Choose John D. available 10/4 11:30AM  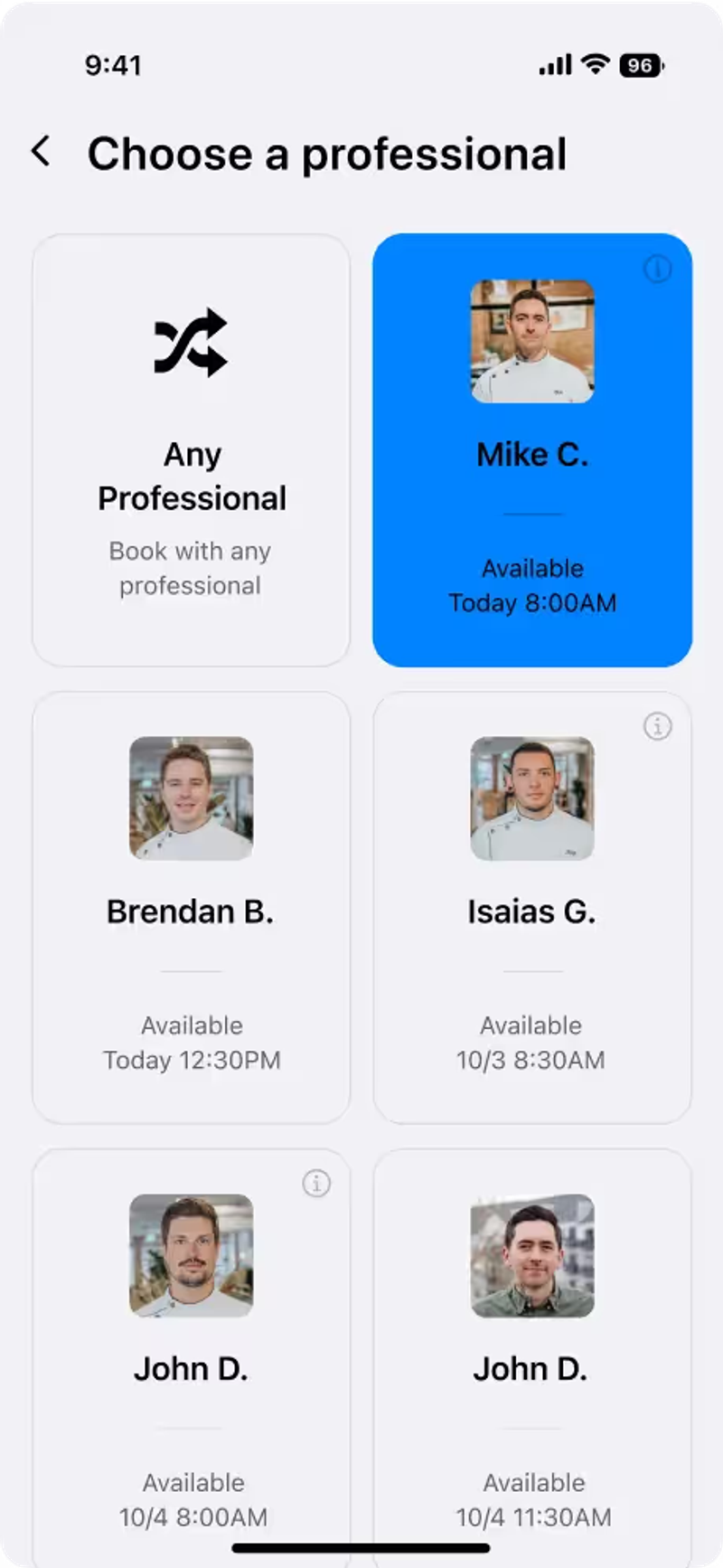[531, 1356]
